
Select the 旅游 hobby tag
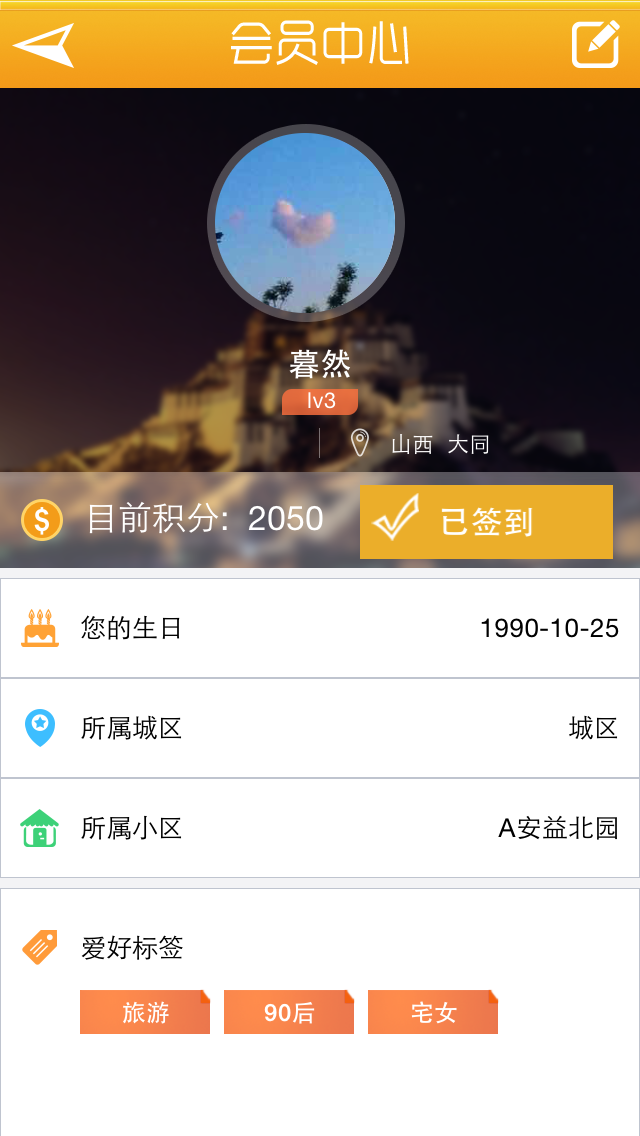click(x=145, y=1012)
